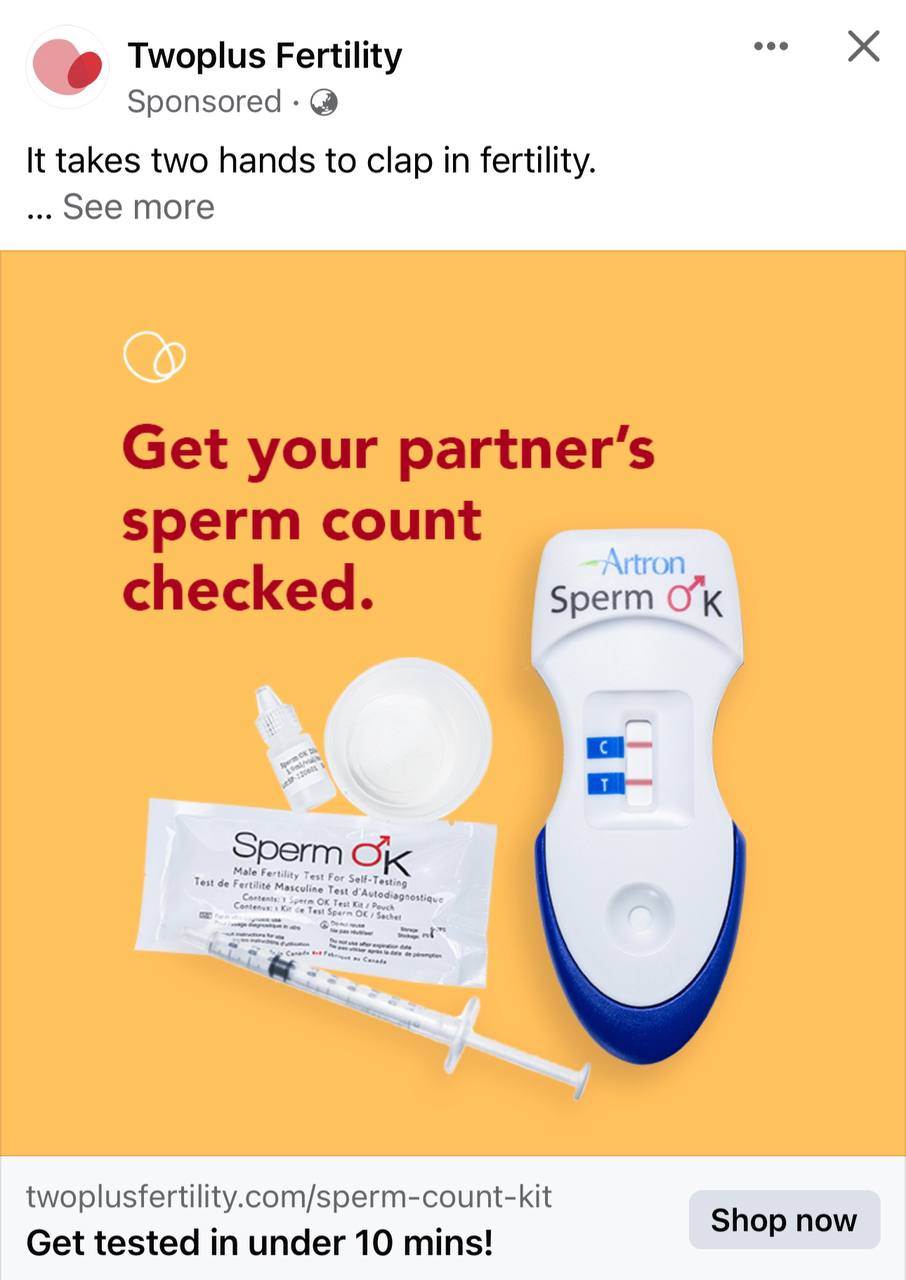
Task: Open the three-dot ad options menu
Action: coord(770,47)
